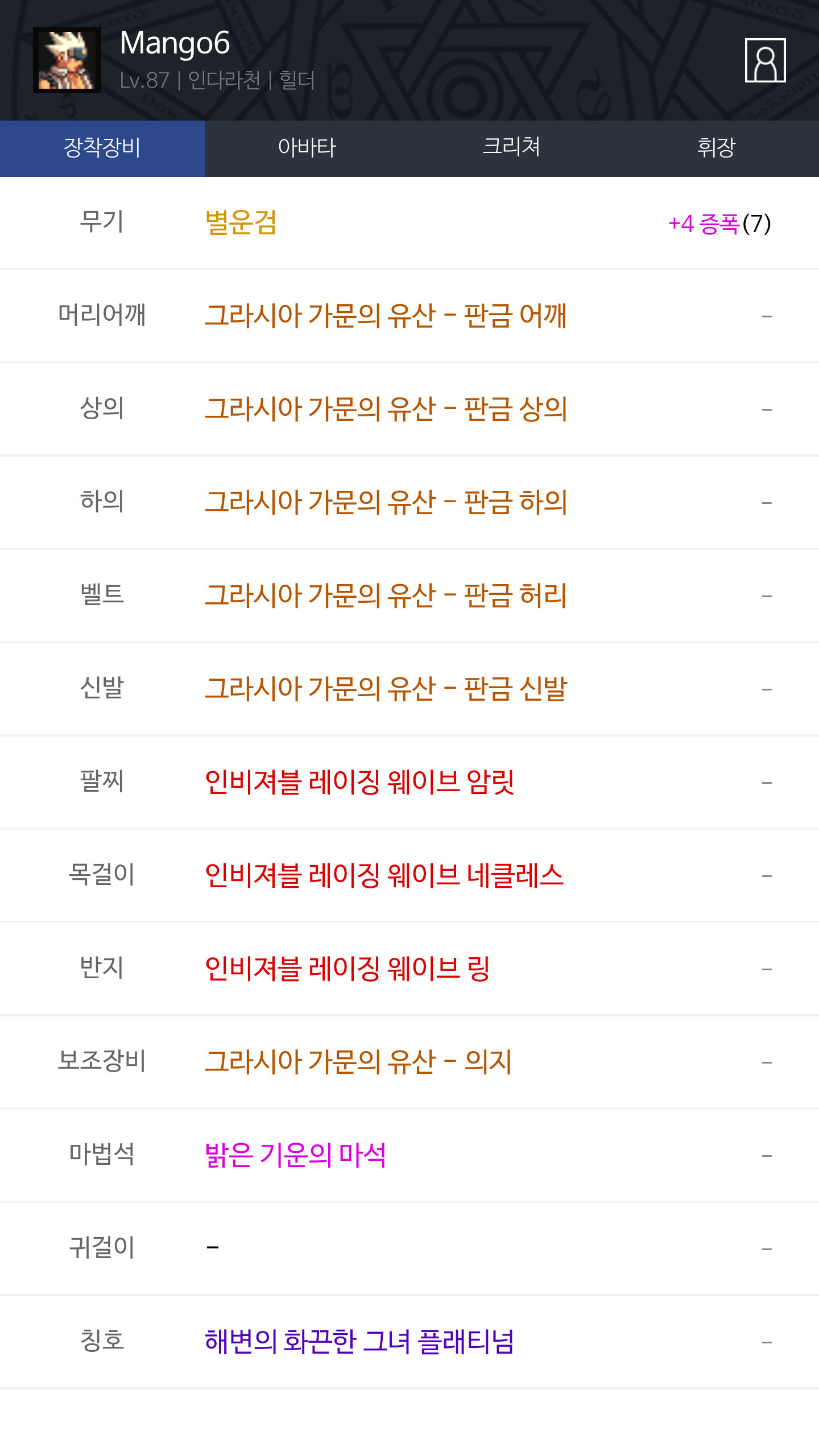Open the 그라시아 가문의 유산 - 의지 item
This screenshot has height=1456, width=819.
click(x=409, y=1062)
